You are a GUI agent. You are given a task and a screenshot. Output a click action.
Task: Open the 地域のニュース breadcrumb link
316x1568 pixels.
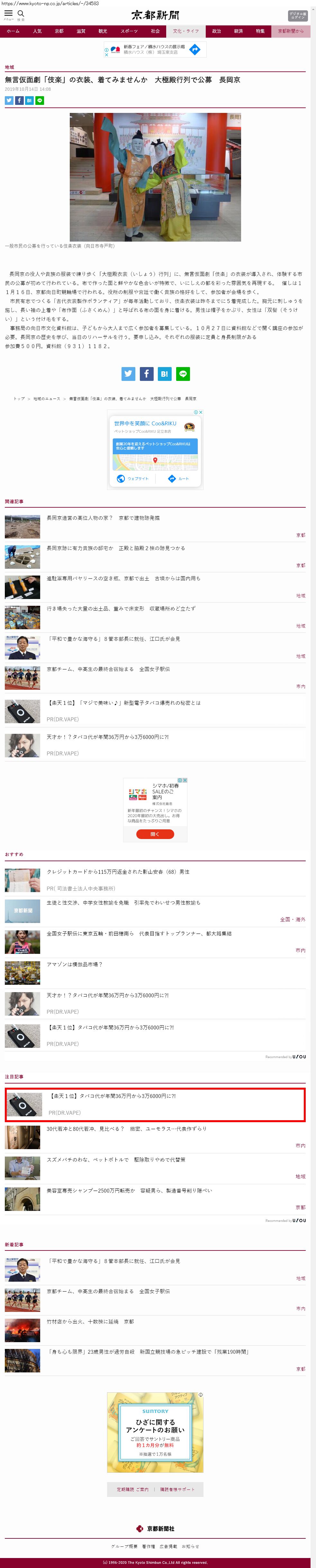(x=47, y=399)
